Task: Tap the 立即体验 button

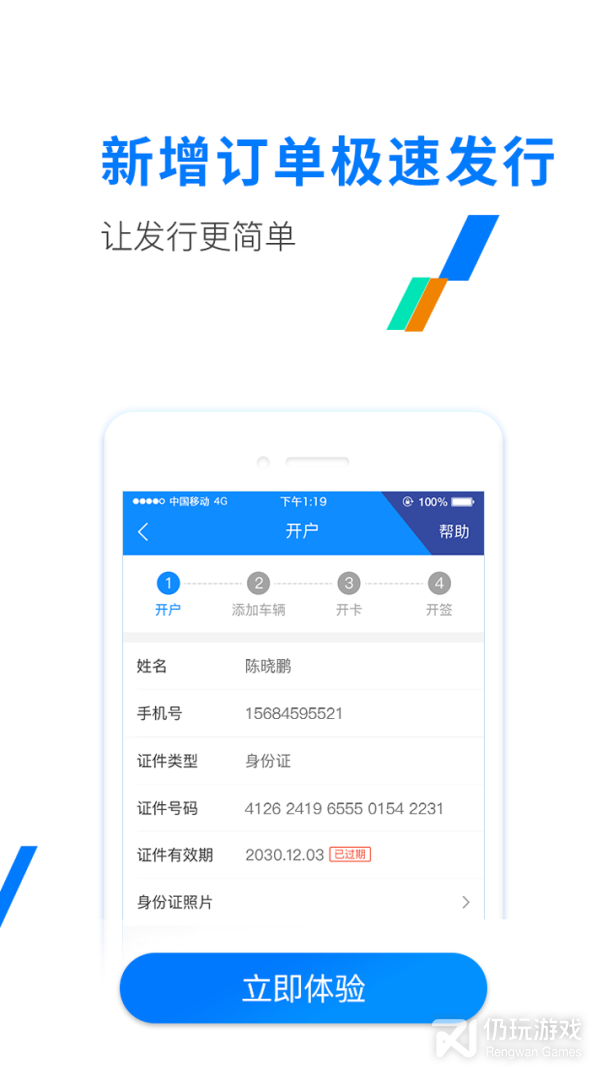Action: tap(303, 988)
